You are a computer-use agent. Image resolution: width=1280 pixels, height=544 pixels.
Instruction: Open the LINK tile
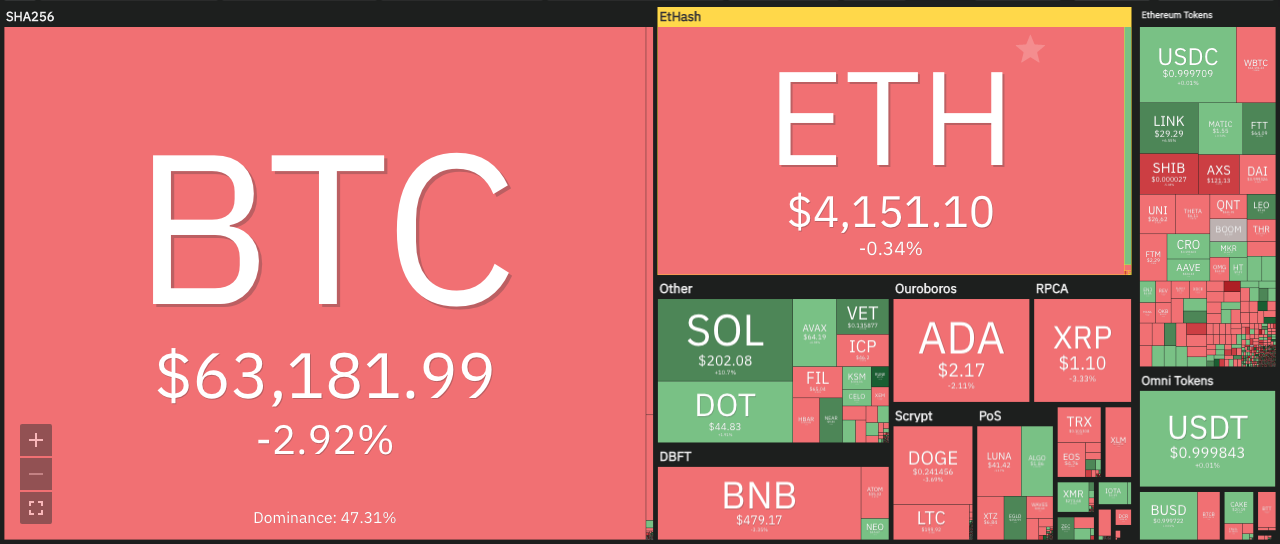pyautogui.click(x=1168, y=127)
